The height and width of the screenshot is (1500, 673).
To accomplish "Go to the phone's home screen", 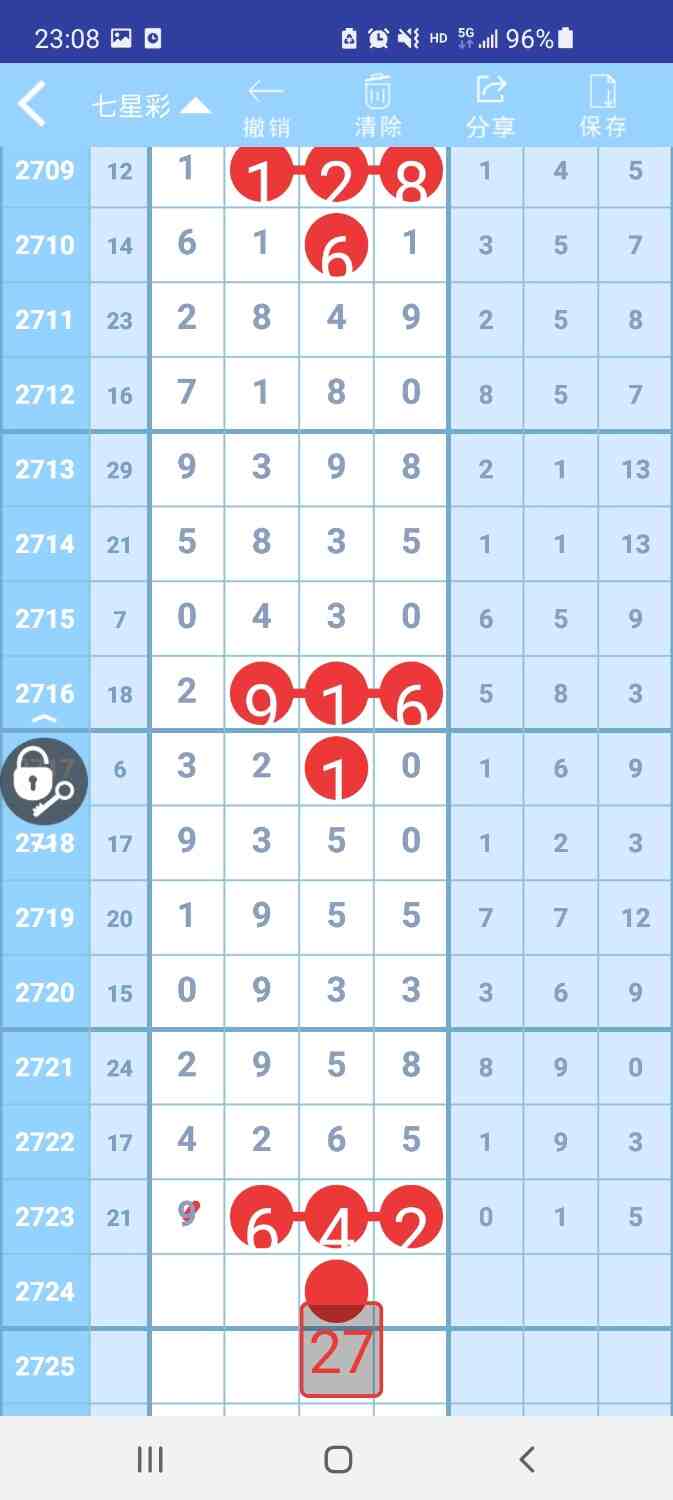I will coord(338,1459).
